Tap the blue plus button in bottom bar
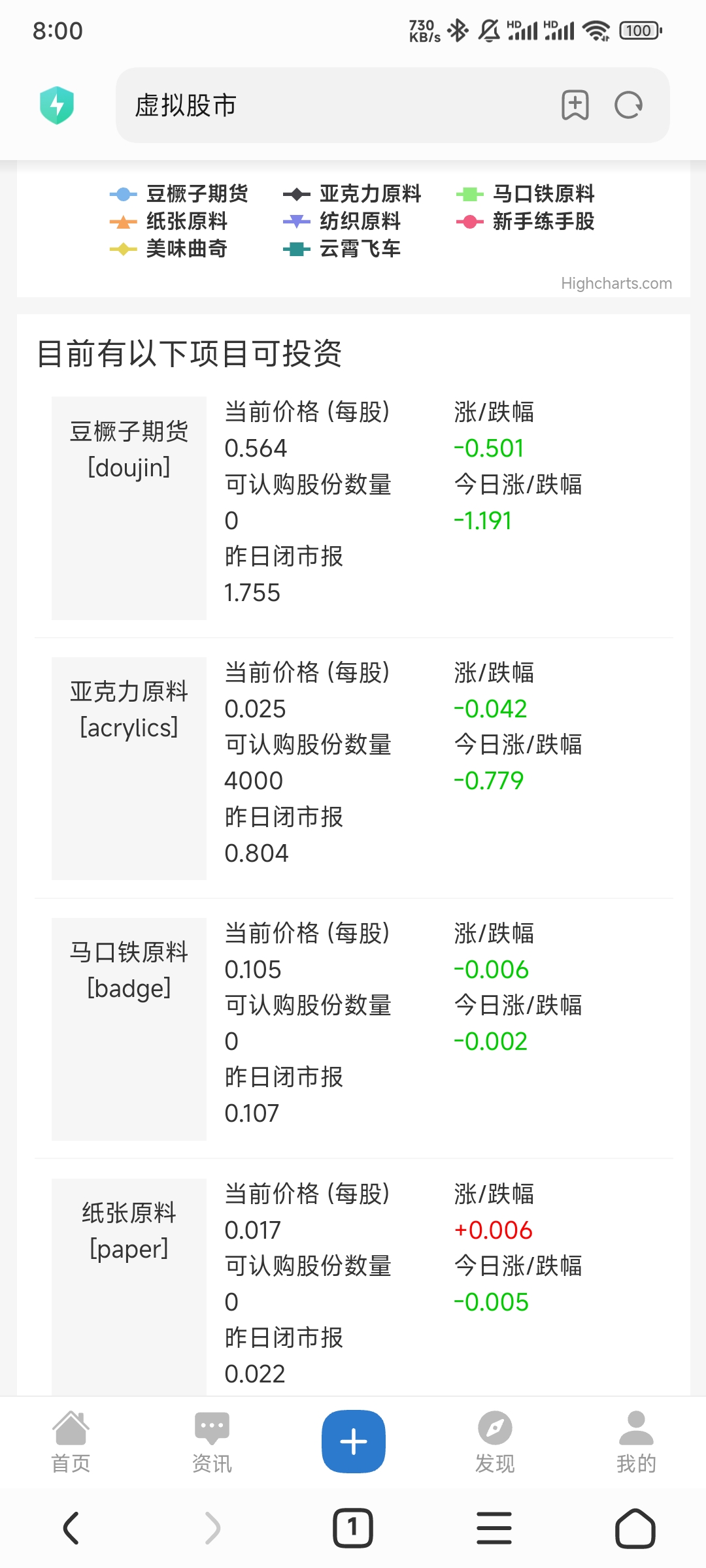This screenshot has width=706, height=1568. [x=353, y=1441]
